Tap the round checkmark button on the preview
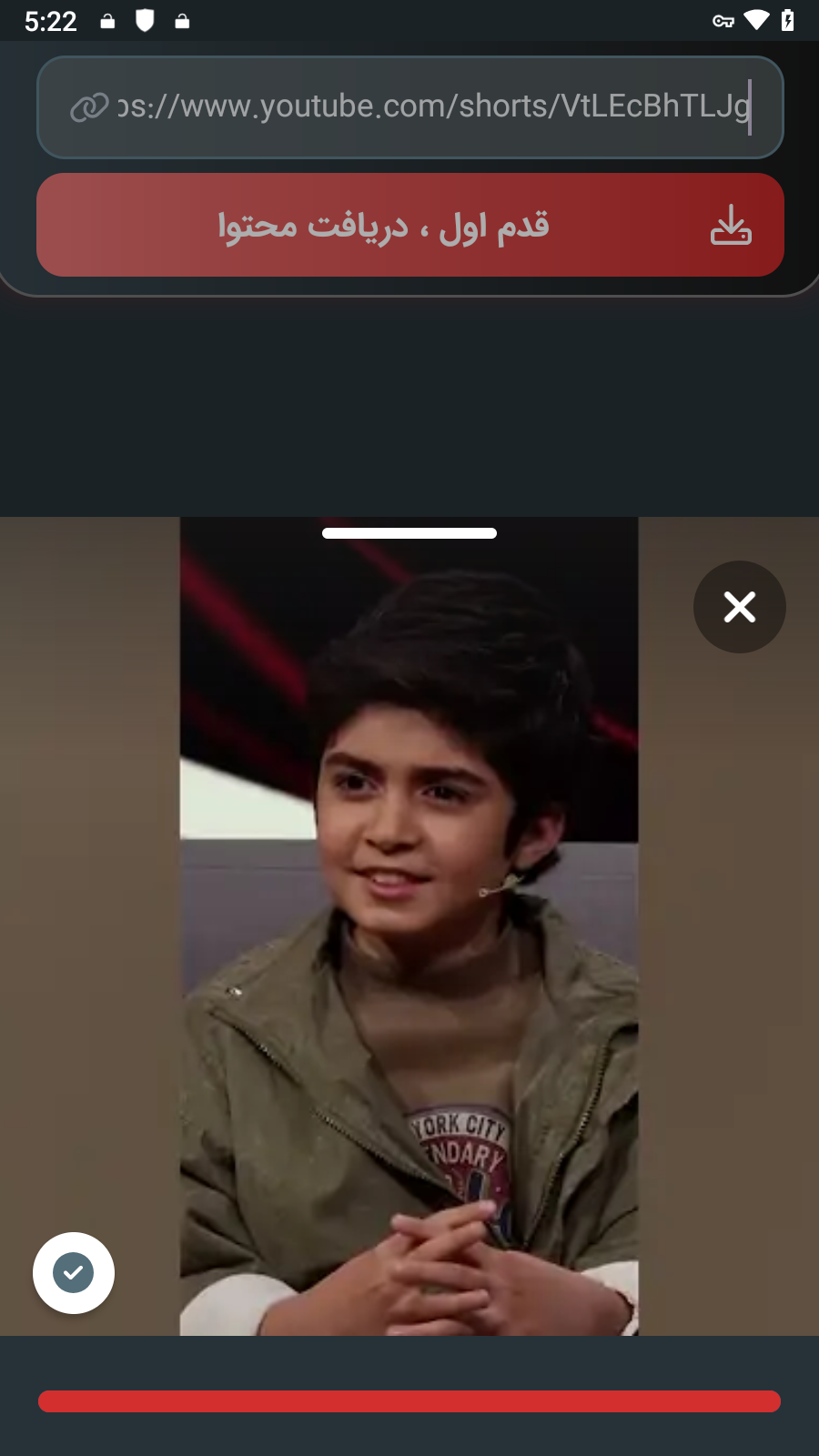Image resolution: width=819 pixels, height=1456 pixels. coord(74,1273)
